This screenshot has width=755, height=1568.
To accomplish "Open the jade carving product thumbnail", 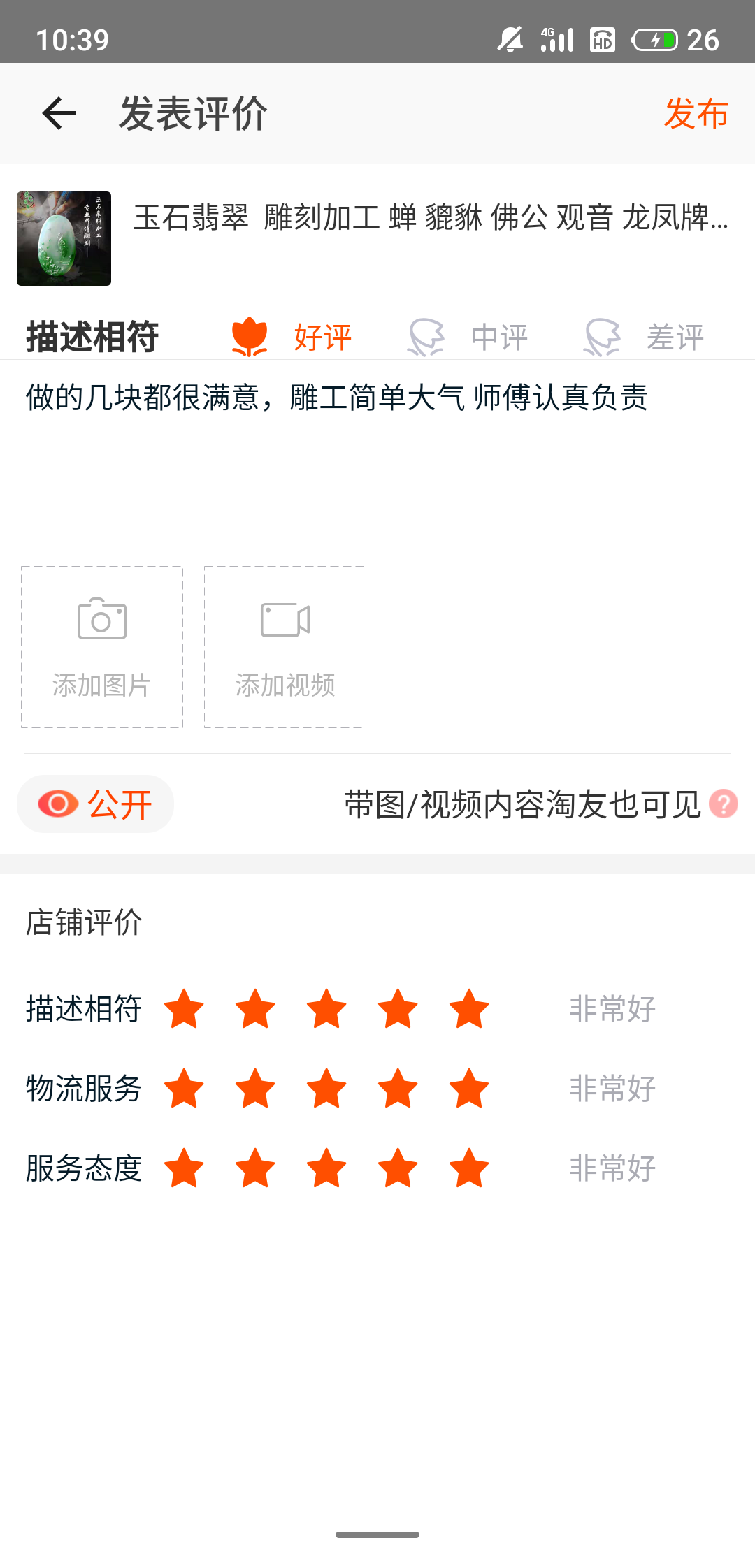I will 64,238.
